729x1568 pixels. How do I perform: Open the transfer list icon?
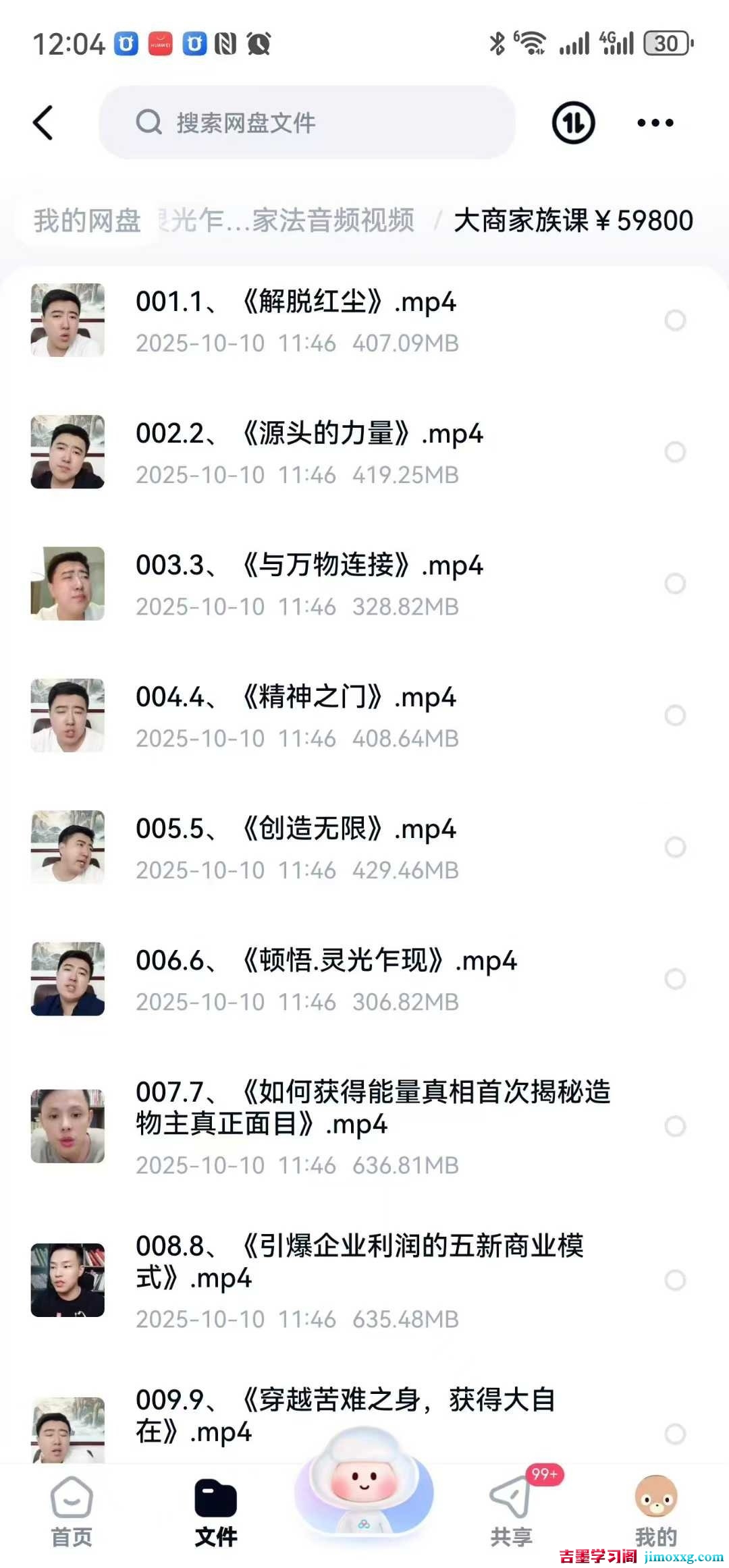click(573, 123)
